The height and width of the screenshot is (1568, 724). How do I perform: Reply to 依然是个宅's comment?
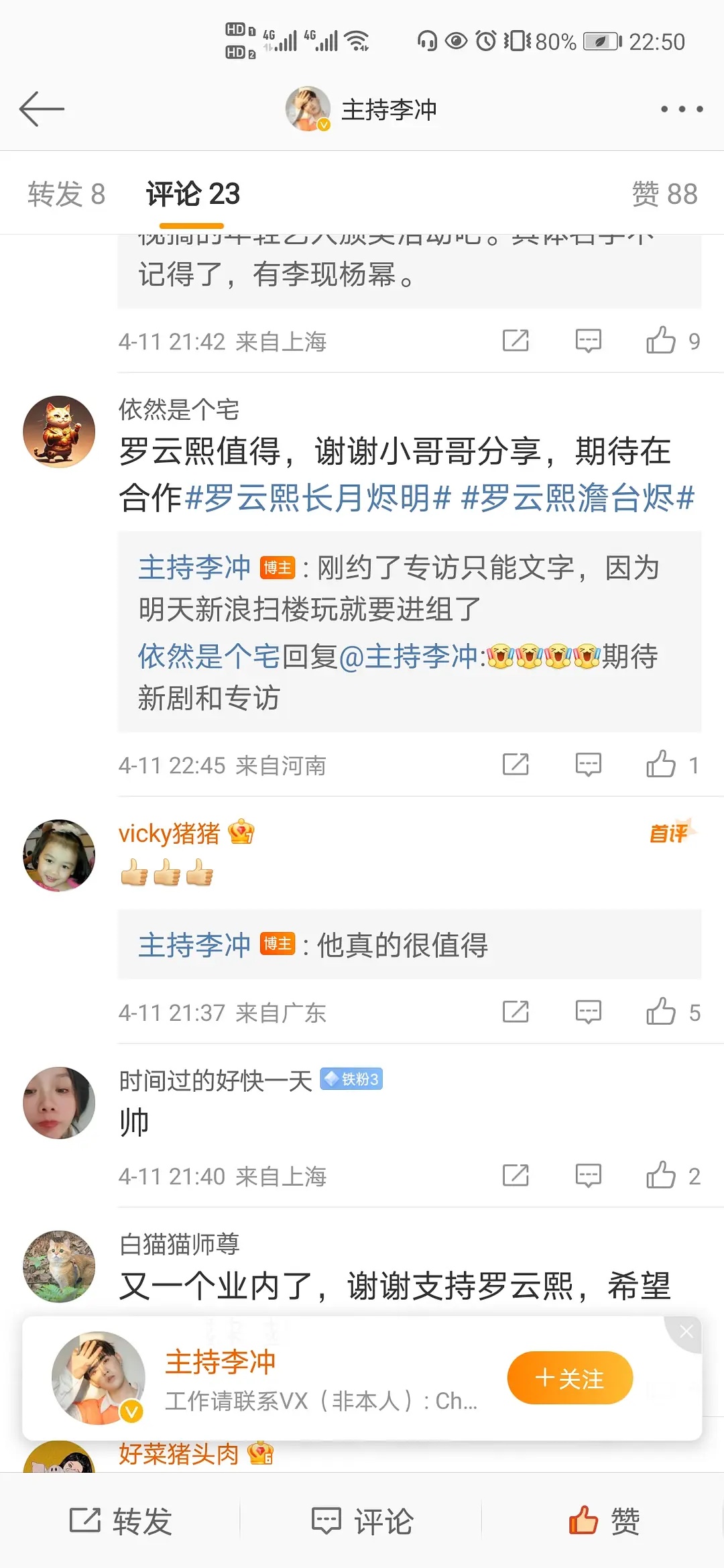click(588, 765)
